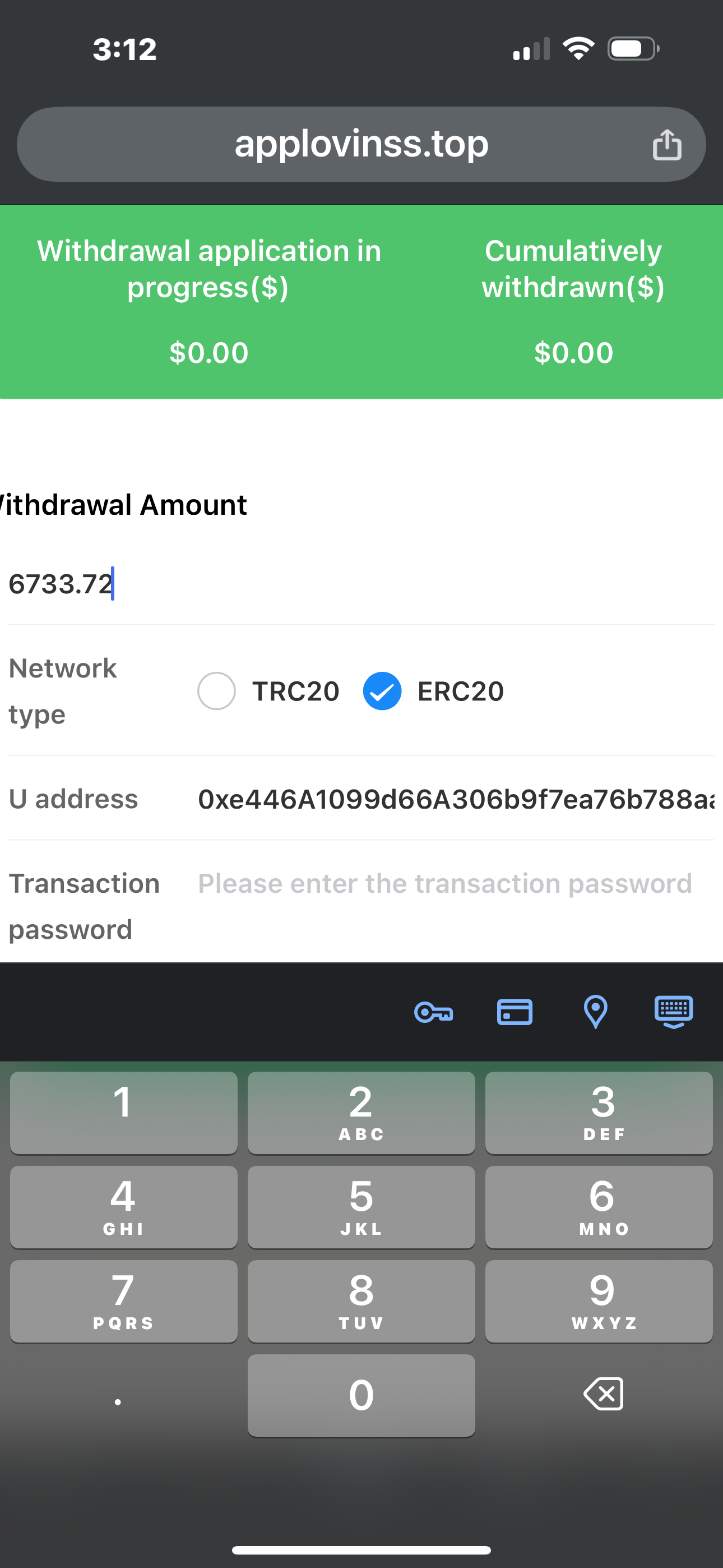Tap the share icon in address bar
This screenshot has height=1568, width=723.
tap(667, 145)
